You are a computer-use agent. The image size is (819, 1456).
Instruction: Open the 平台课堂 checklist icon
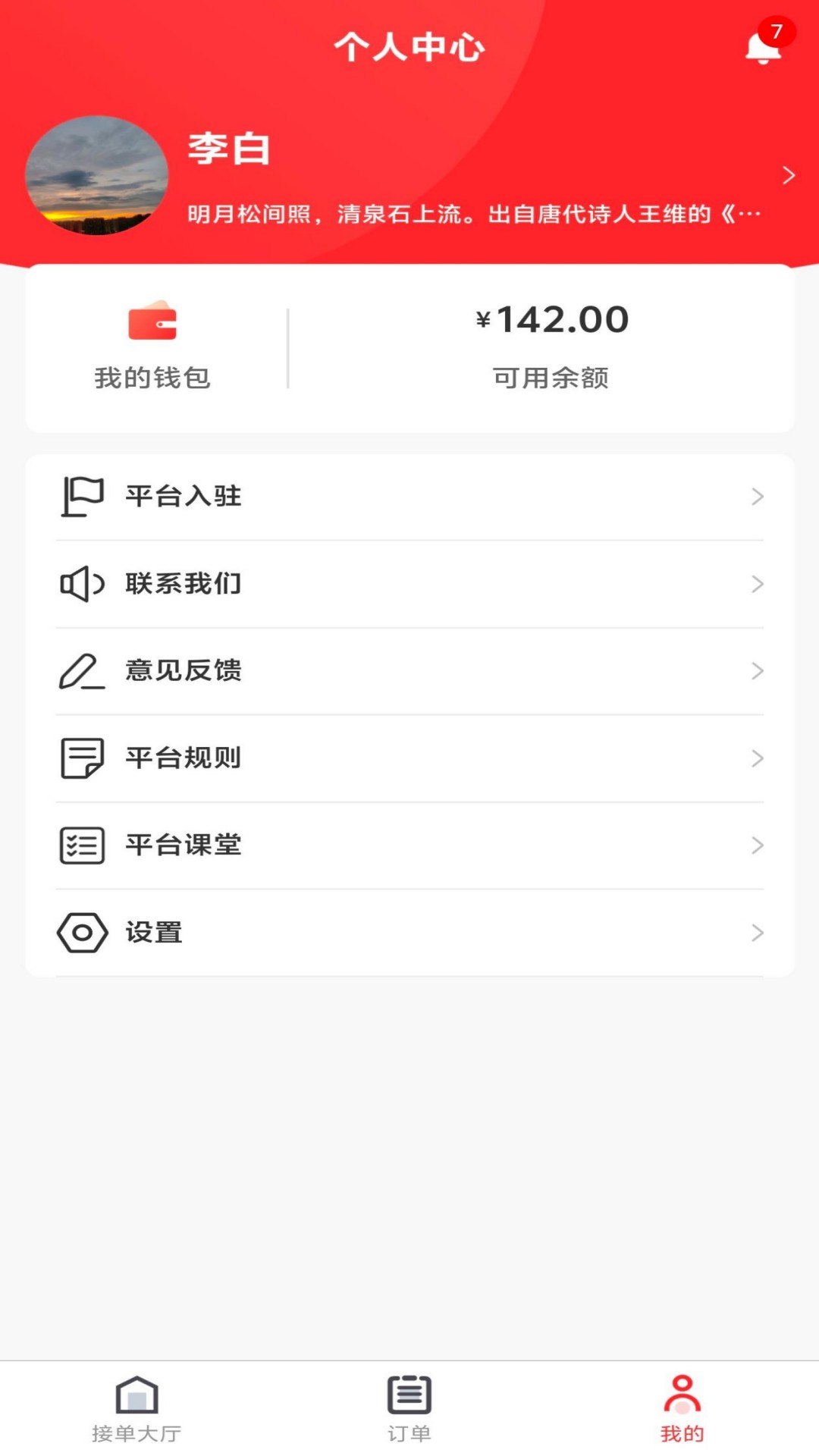pyautogui.click(x=80, y=845)
